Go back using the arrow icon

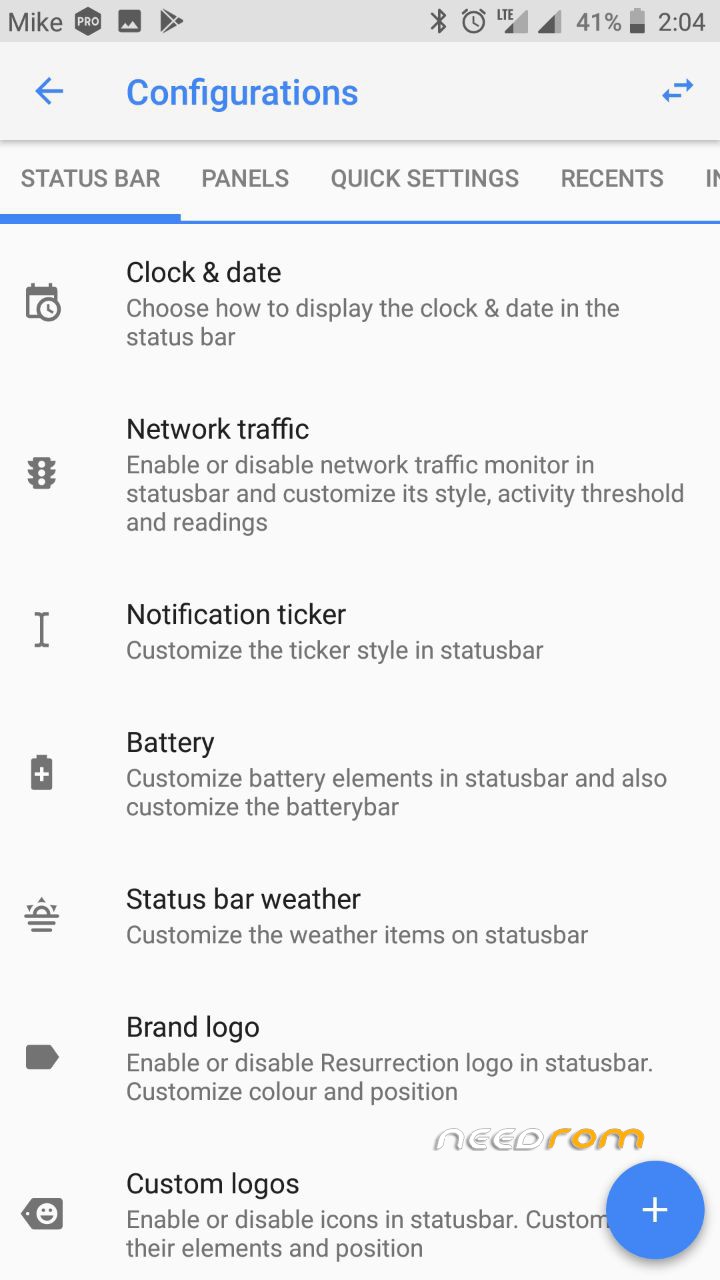click(49, 92)
